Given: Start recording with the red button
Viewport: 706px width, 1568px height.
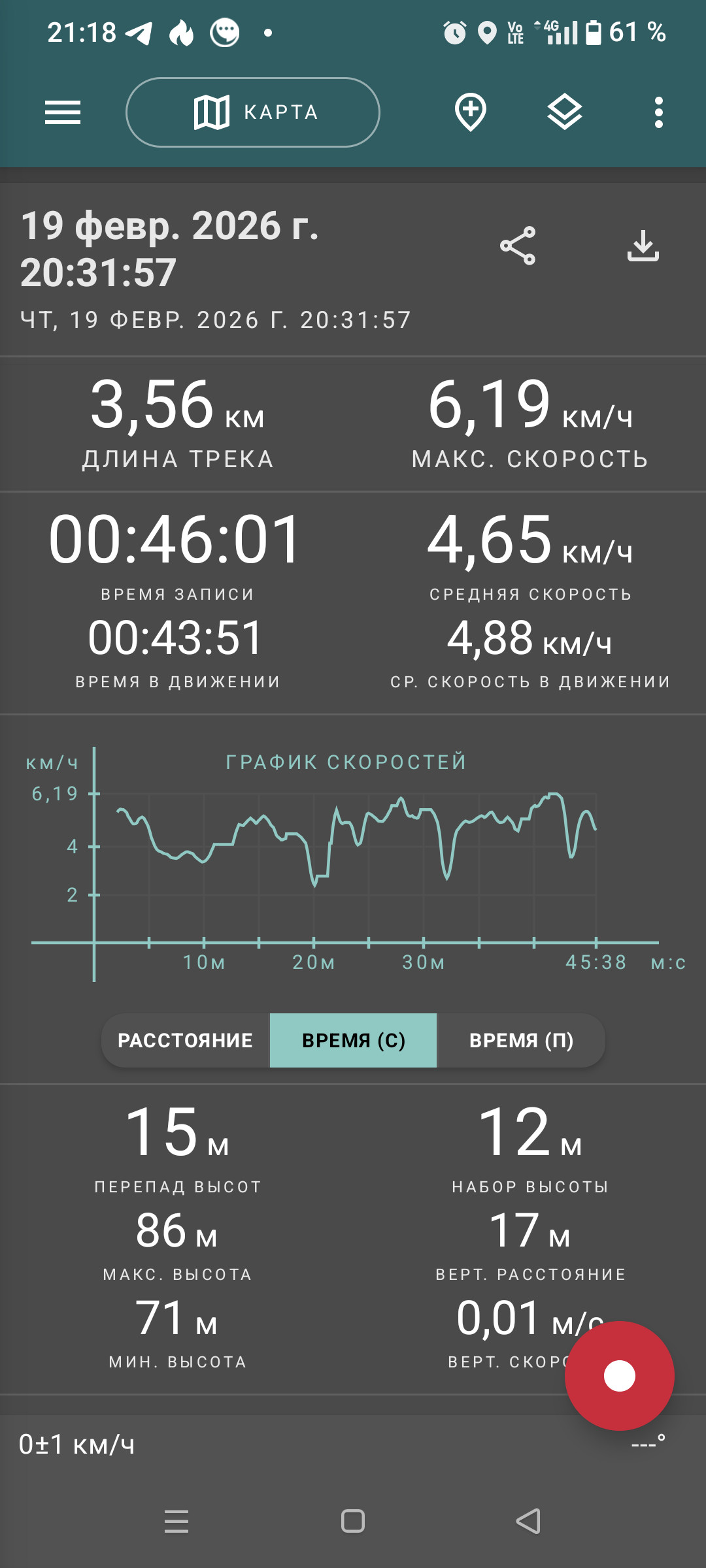Looking at the screenshot, I should point(620,1376).
